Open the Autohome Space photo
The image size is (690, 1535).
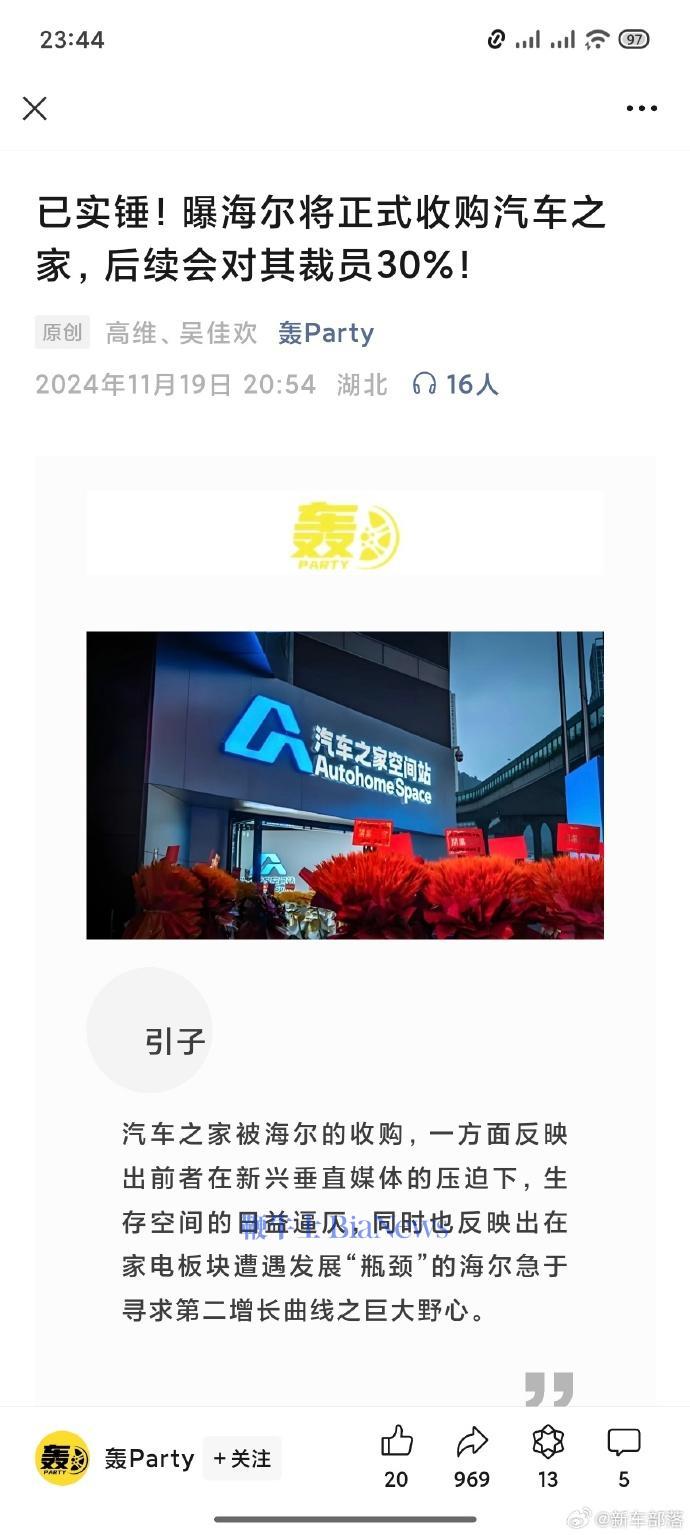tap(345, 785)
